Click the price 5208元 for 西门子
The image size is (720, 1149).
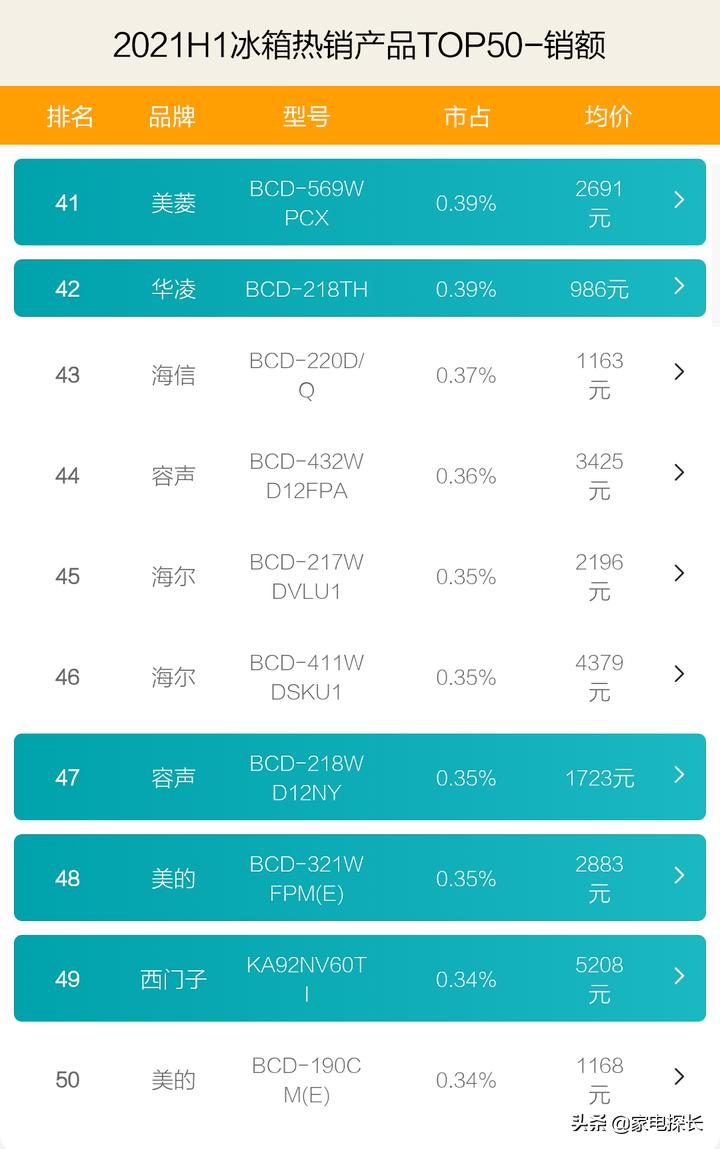tap(598, 979)
